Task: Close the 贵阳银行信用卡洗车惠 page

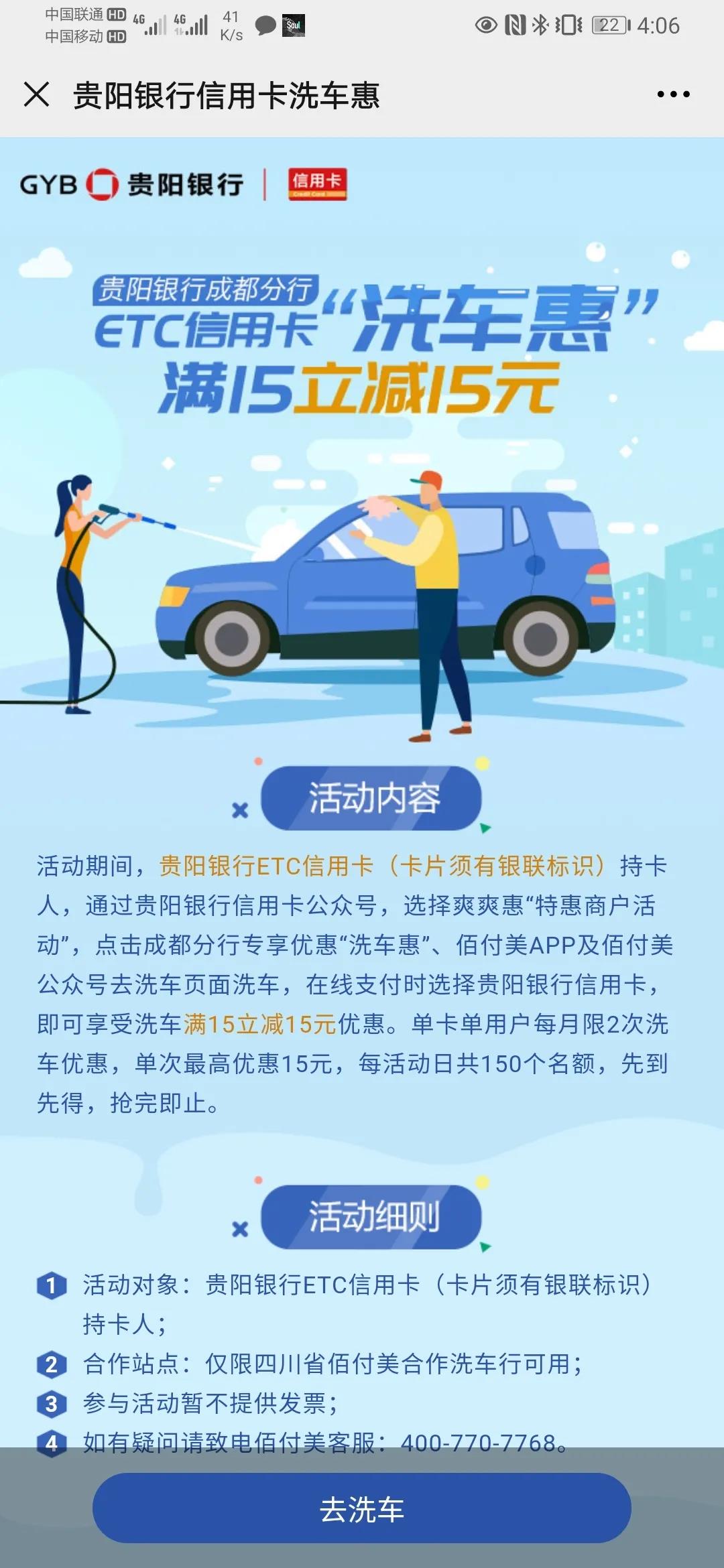Action: [37, 94]
